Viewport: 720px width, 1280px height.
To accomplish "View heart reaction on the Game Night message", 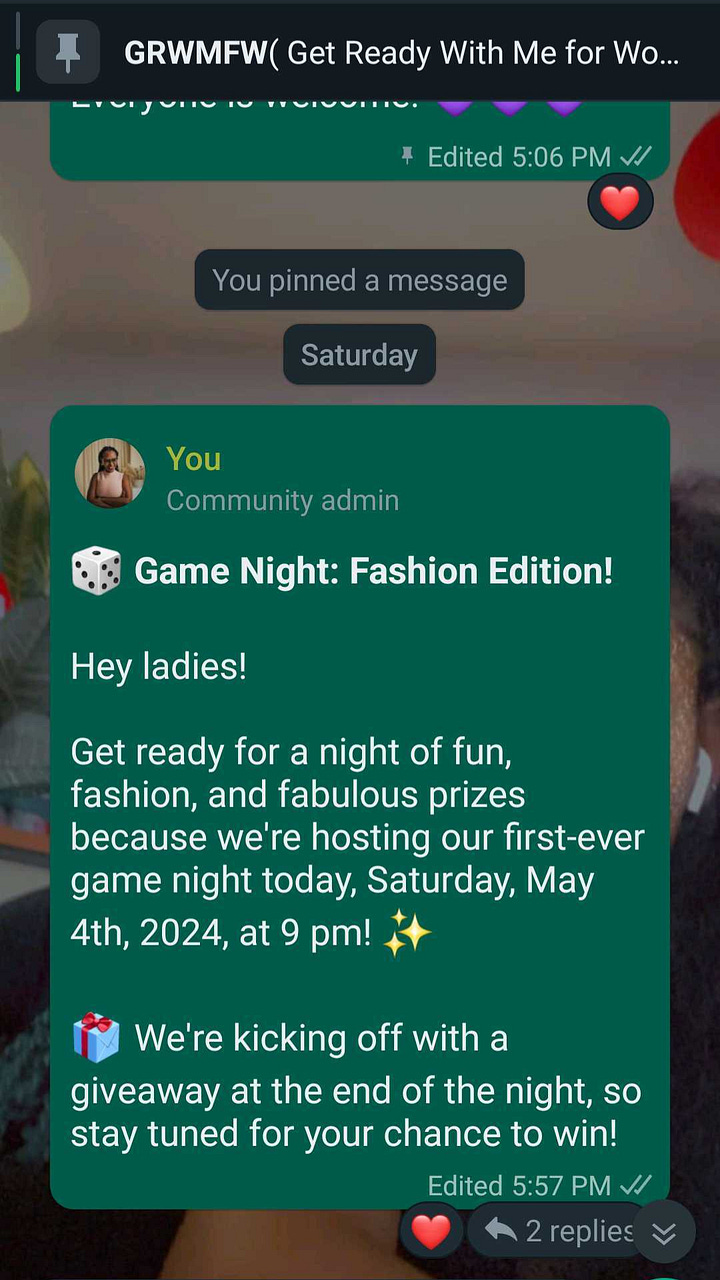I will pos(431,1231).
